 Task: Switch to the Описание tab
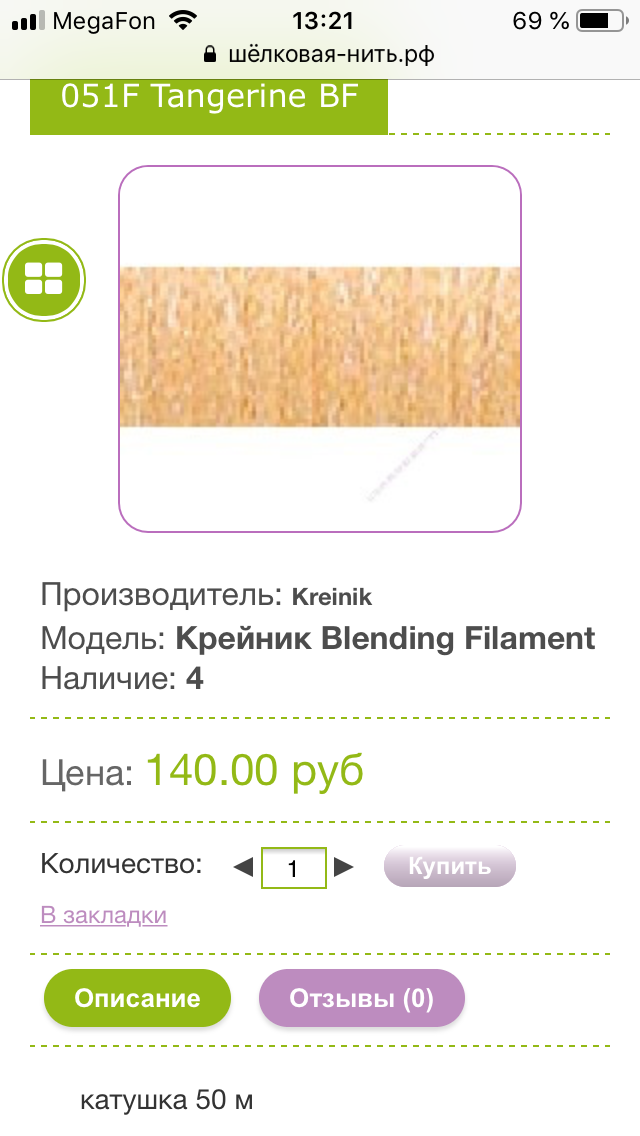[137, 998]
